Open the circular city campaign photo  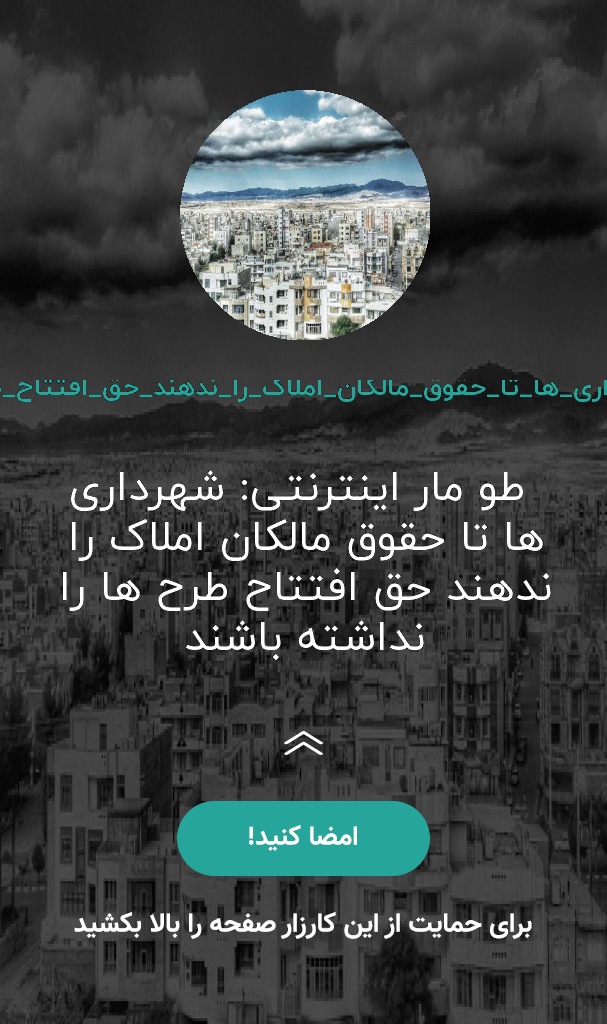pos(304,215)
